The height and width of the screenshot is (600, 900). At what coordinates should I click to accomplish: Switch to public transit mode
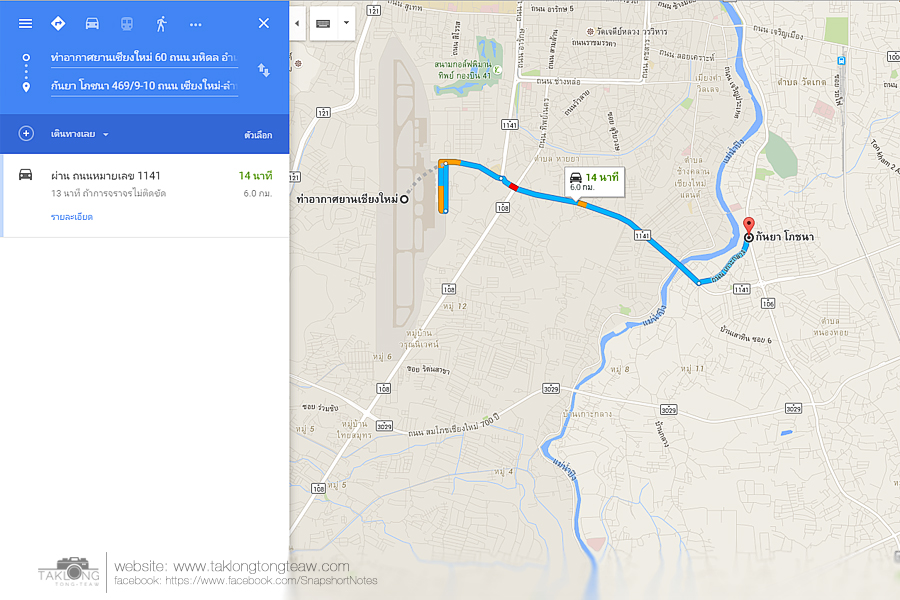pyautogui.click(x=127, y=23)
